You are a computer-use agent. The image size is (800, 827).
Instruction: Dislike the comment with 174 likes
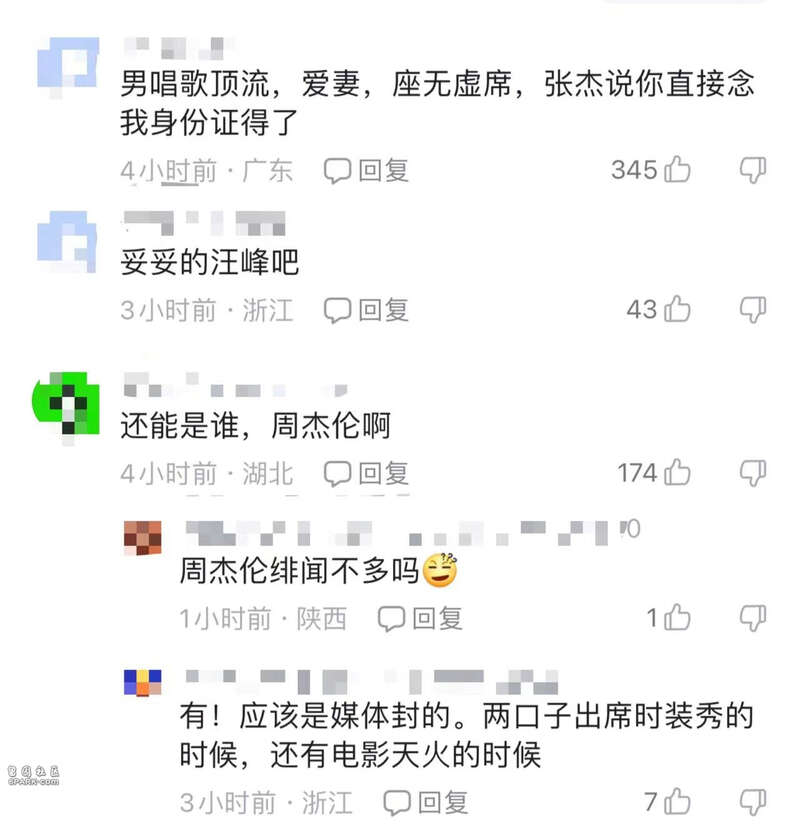click(752, 472)
